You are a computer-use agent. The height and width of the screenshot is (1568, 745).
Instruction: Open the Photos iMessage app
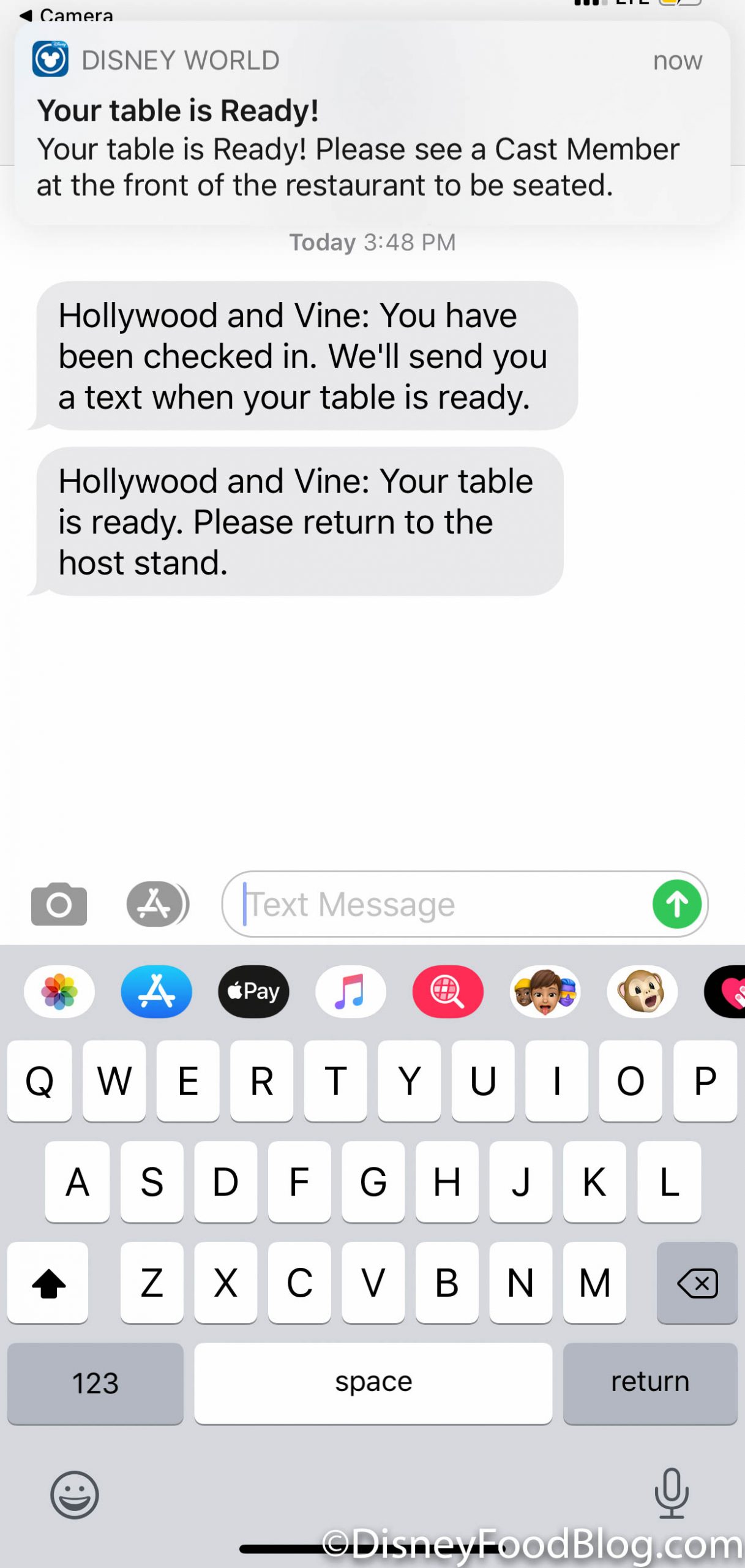click(59, 991)
